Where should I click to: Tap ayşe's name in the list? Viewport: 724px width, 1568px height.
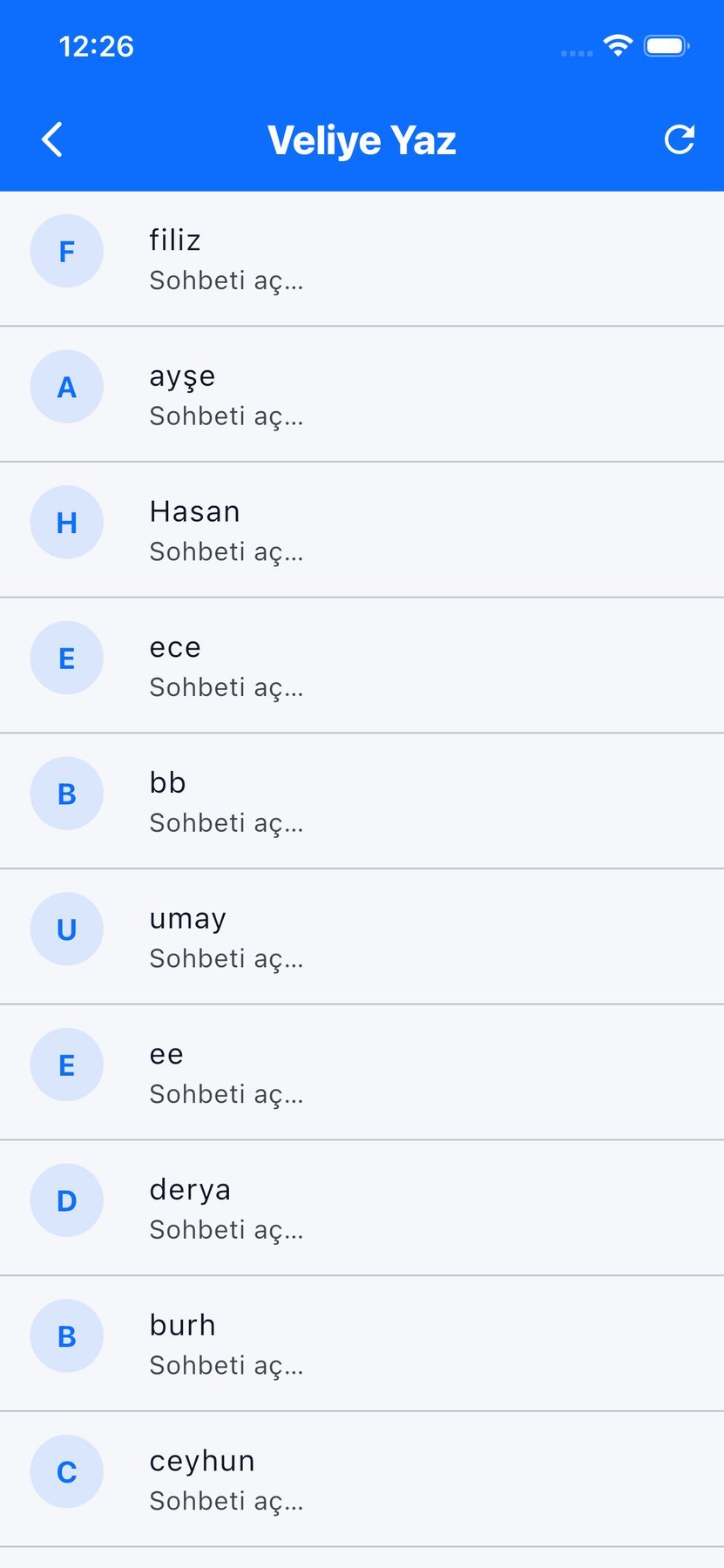click(x=182, y=375)
